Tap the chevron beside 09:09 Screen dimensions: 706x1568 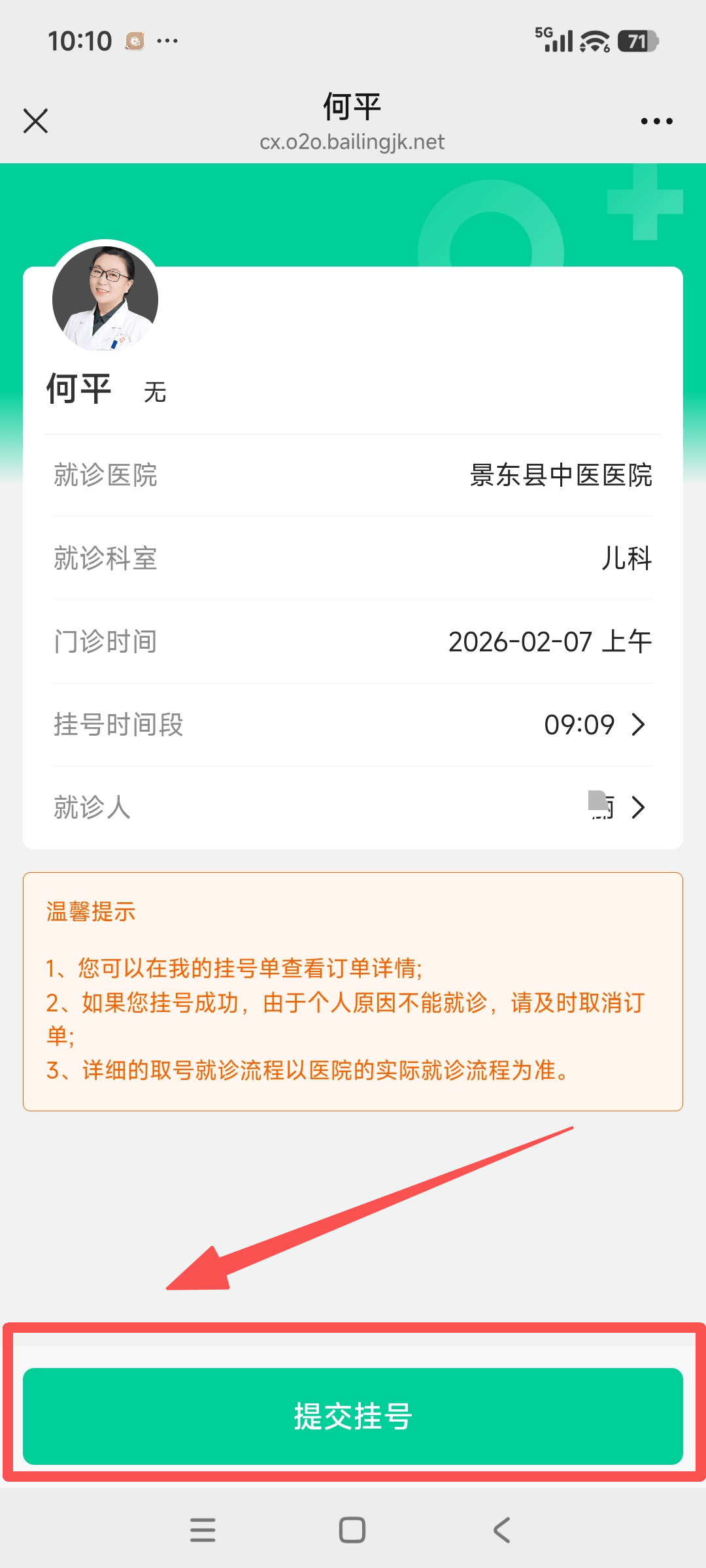click(x=637, y=724)
